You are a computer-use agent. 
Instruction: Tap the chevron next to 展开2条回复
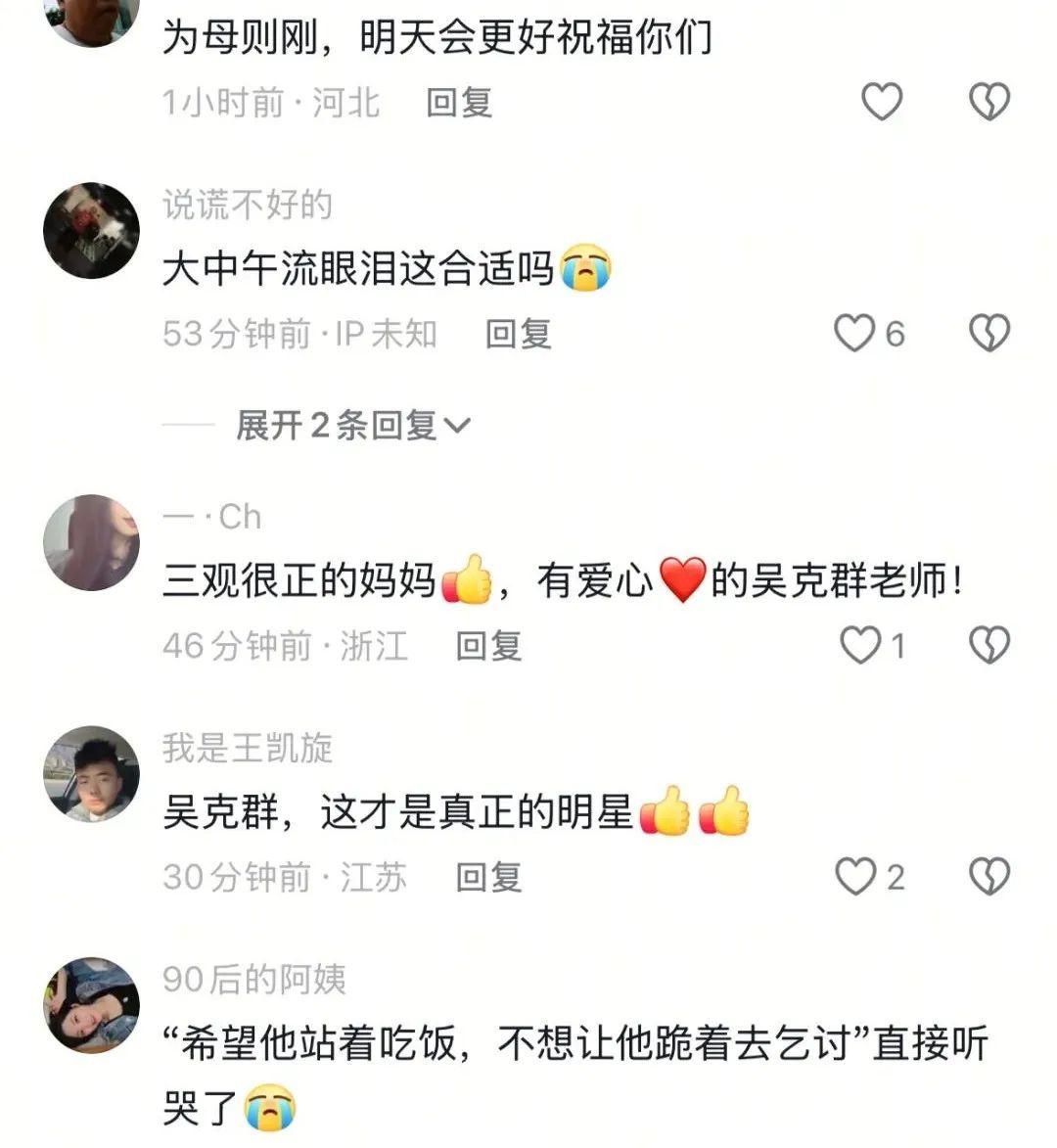pyautogui.click(x=460, y=426)
